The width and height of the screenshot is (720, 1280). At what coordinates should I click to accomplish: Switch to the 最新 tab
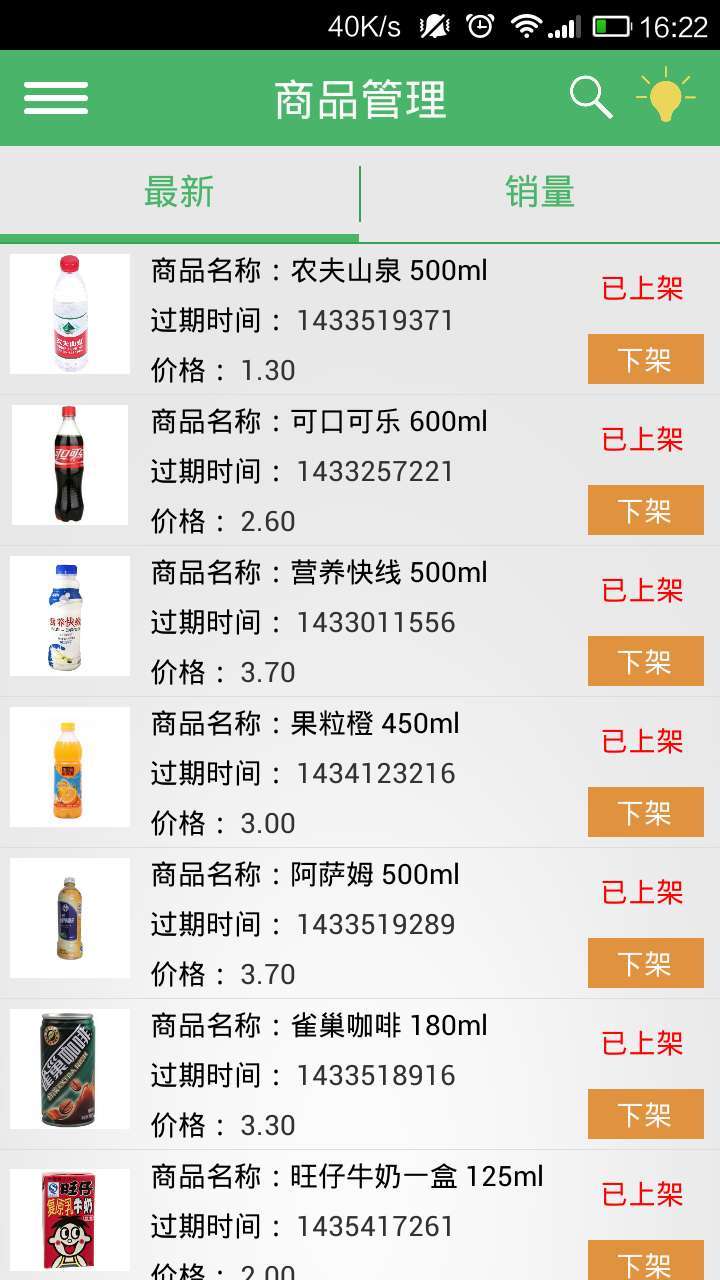point(179,192)
